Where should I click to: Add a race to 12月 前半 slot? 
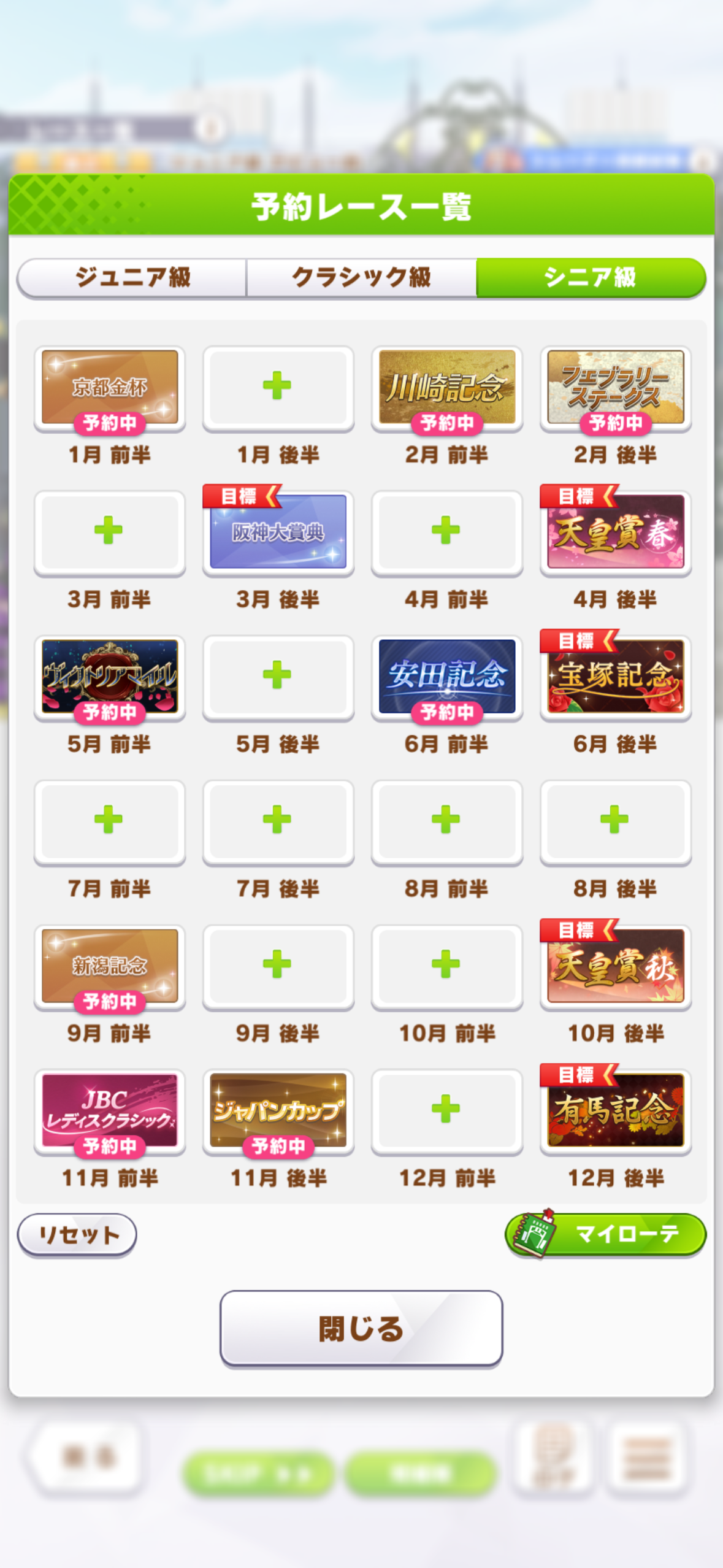446,1110
